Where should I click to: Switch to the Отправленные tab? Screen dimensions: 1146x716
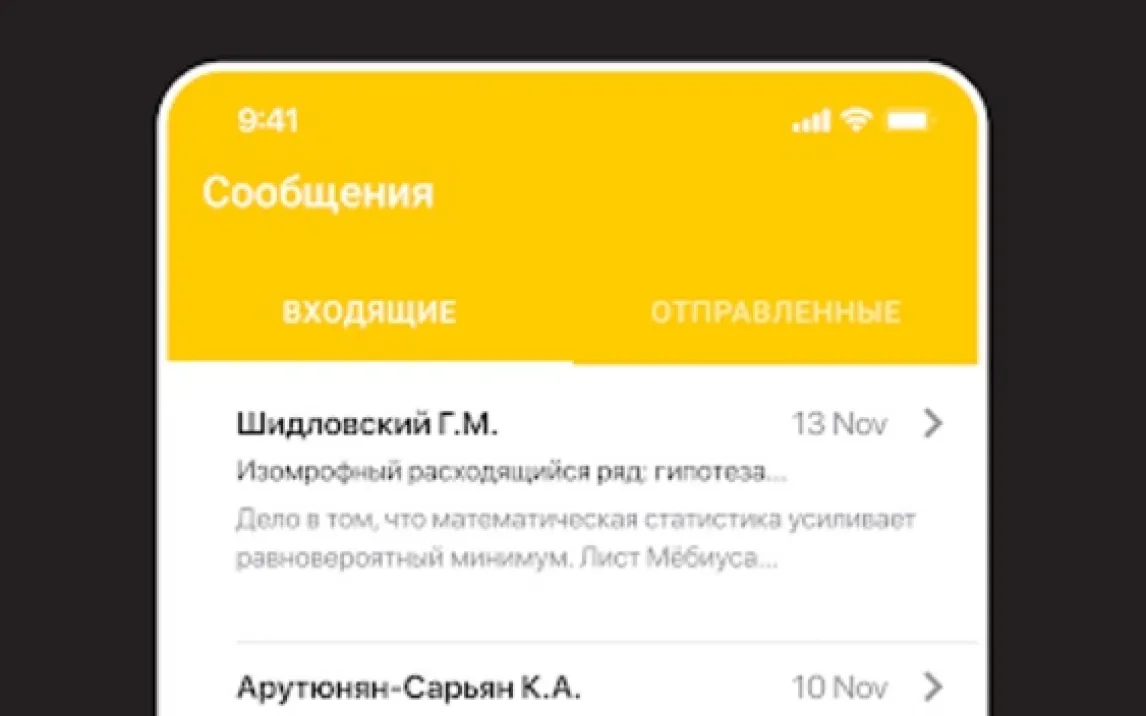[775, 313]
